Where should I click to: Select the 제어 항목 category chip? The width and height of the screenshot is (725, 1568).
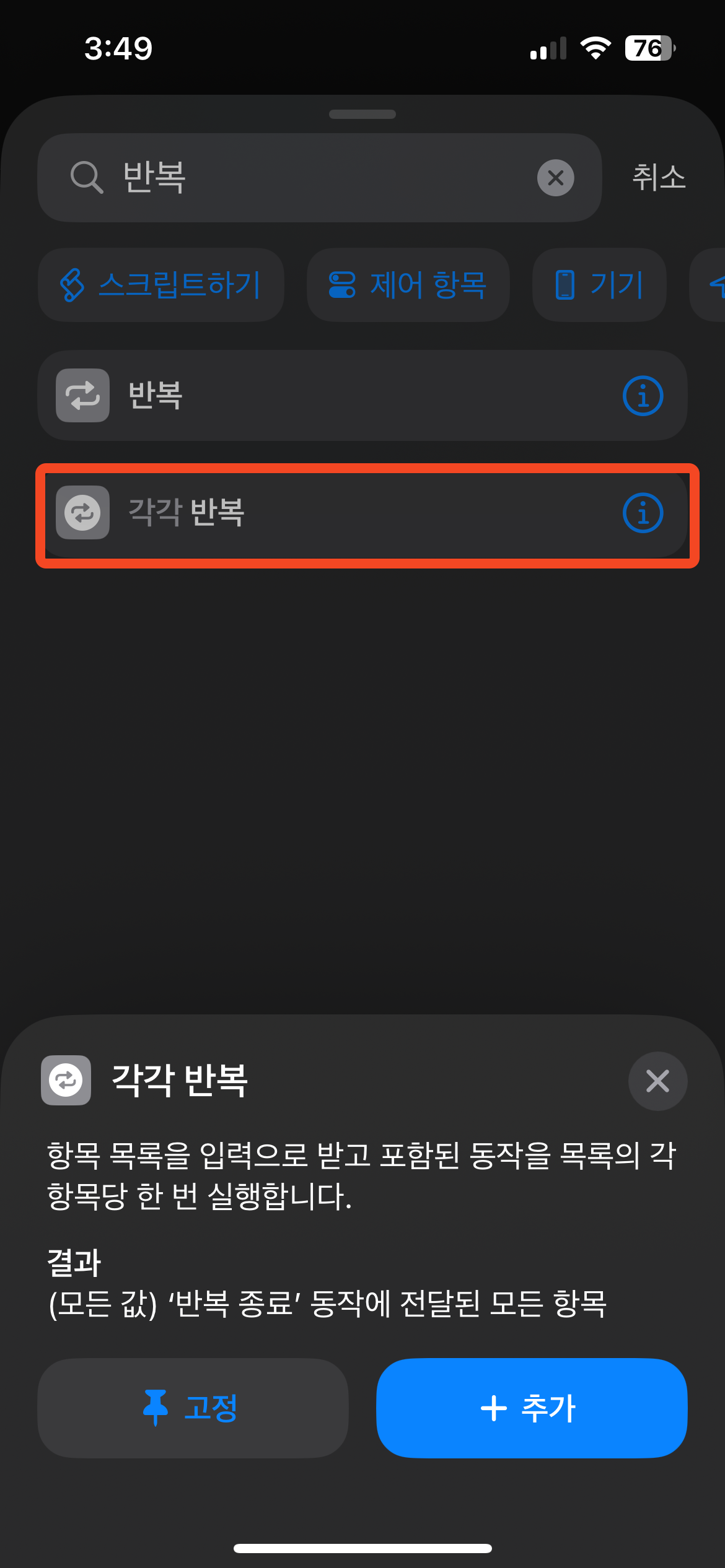[x=408, y=285]
